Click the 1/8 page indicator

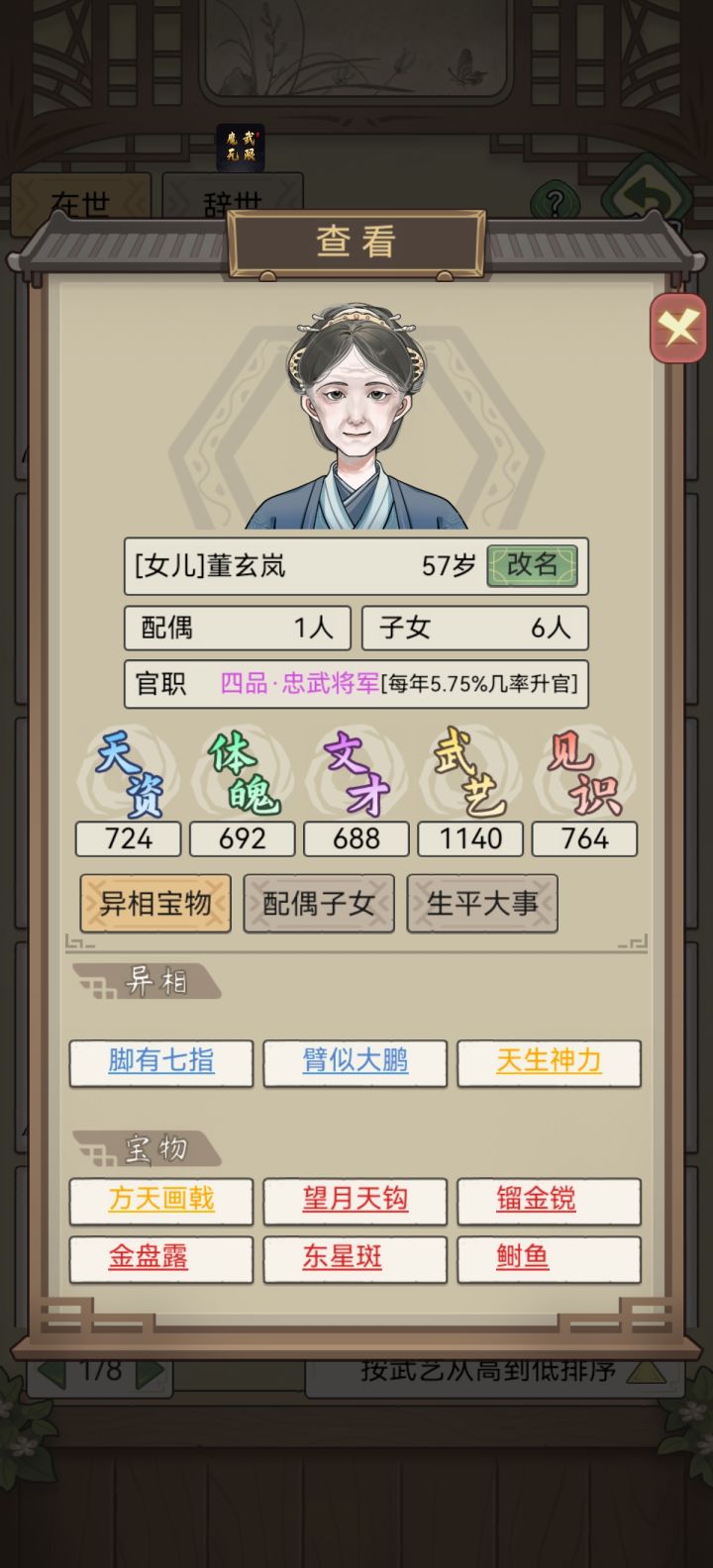[x=102, y=1371]
